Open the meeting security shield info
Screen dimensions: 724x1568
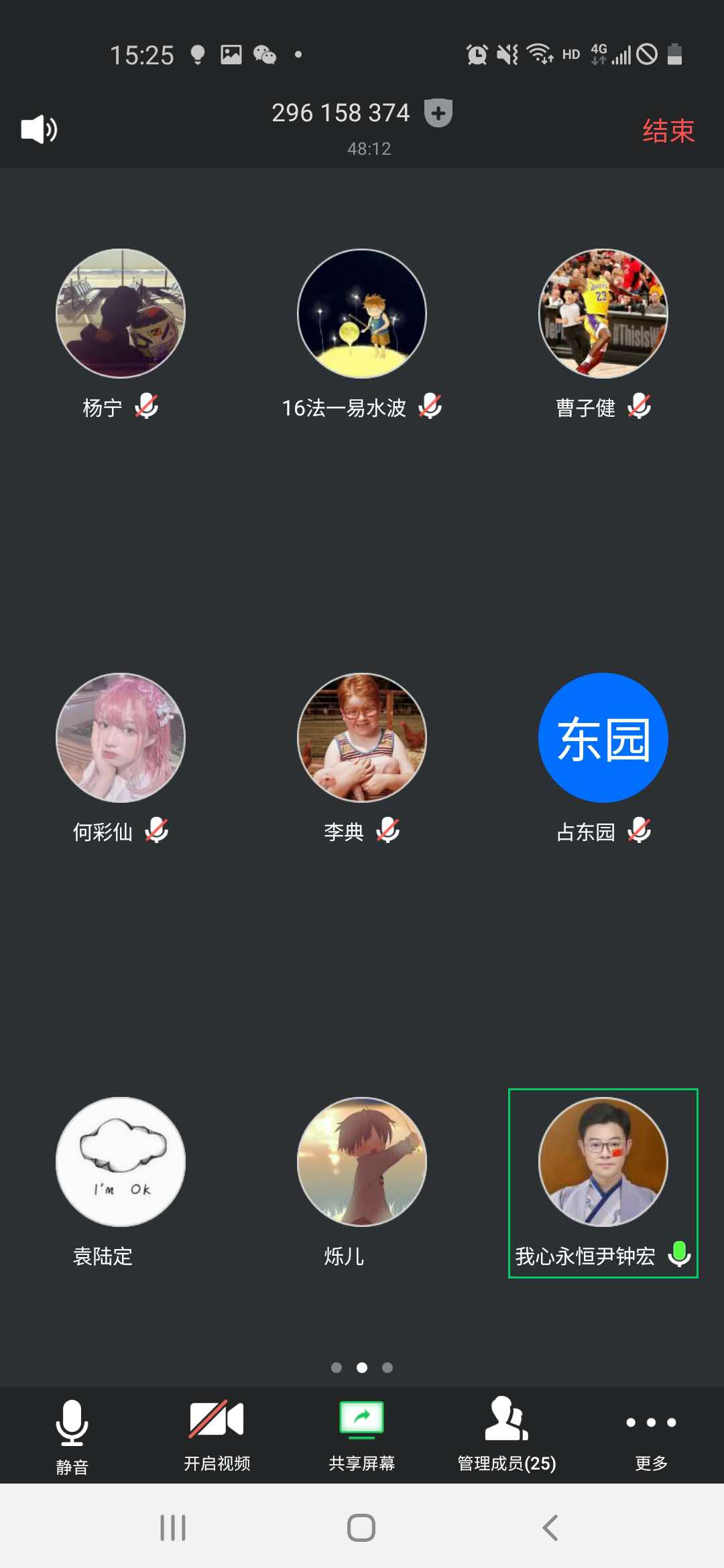pyautogui.click(x=438, y=113)
